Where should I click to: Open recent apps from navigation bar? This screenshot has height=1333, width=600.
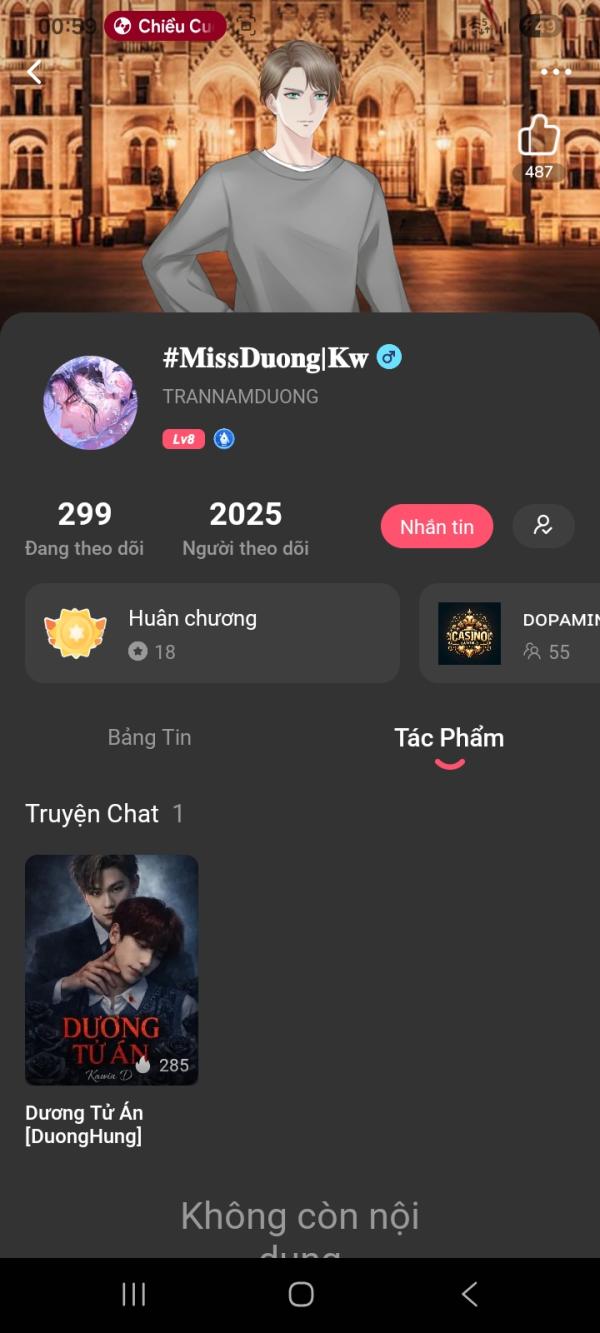click(x=133, y=1294)
